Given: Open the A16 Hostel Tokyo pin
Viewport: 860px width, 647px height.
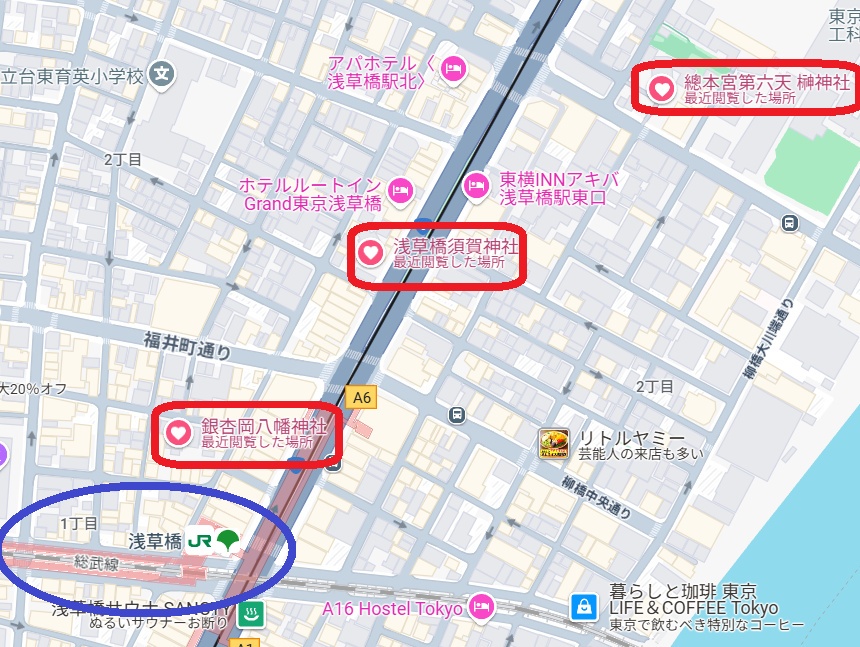Looking at the screenshot, I should [483, 606].
